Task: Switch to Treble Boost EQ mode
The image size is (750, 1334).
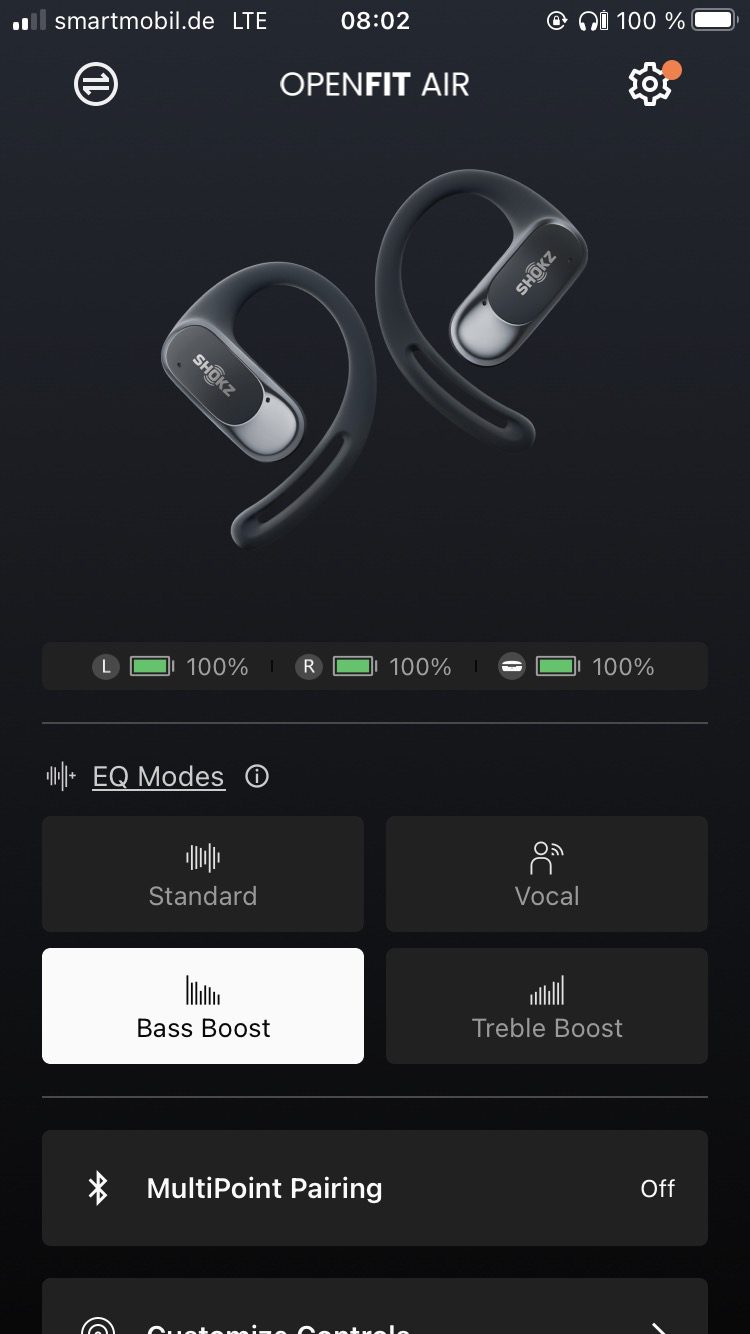Action: 547,1006
